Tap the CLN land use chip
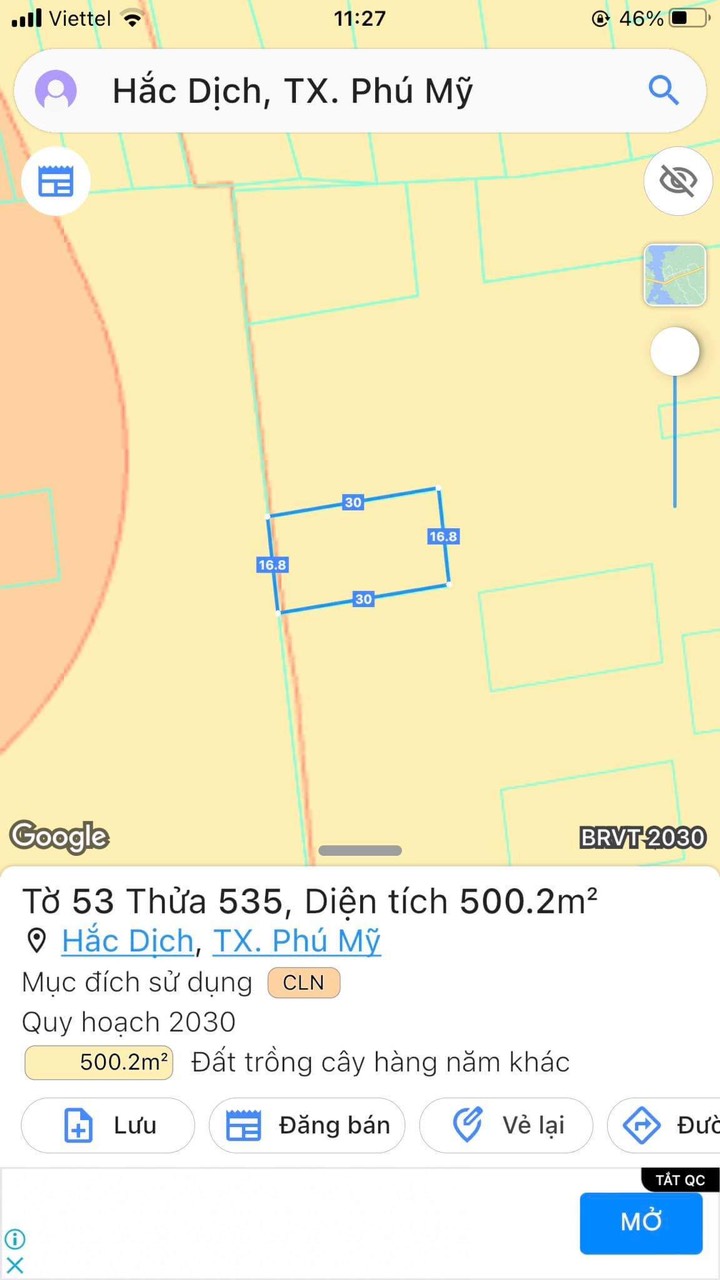The width and height of the screenshot is (720, 1280). coord(304,983)
